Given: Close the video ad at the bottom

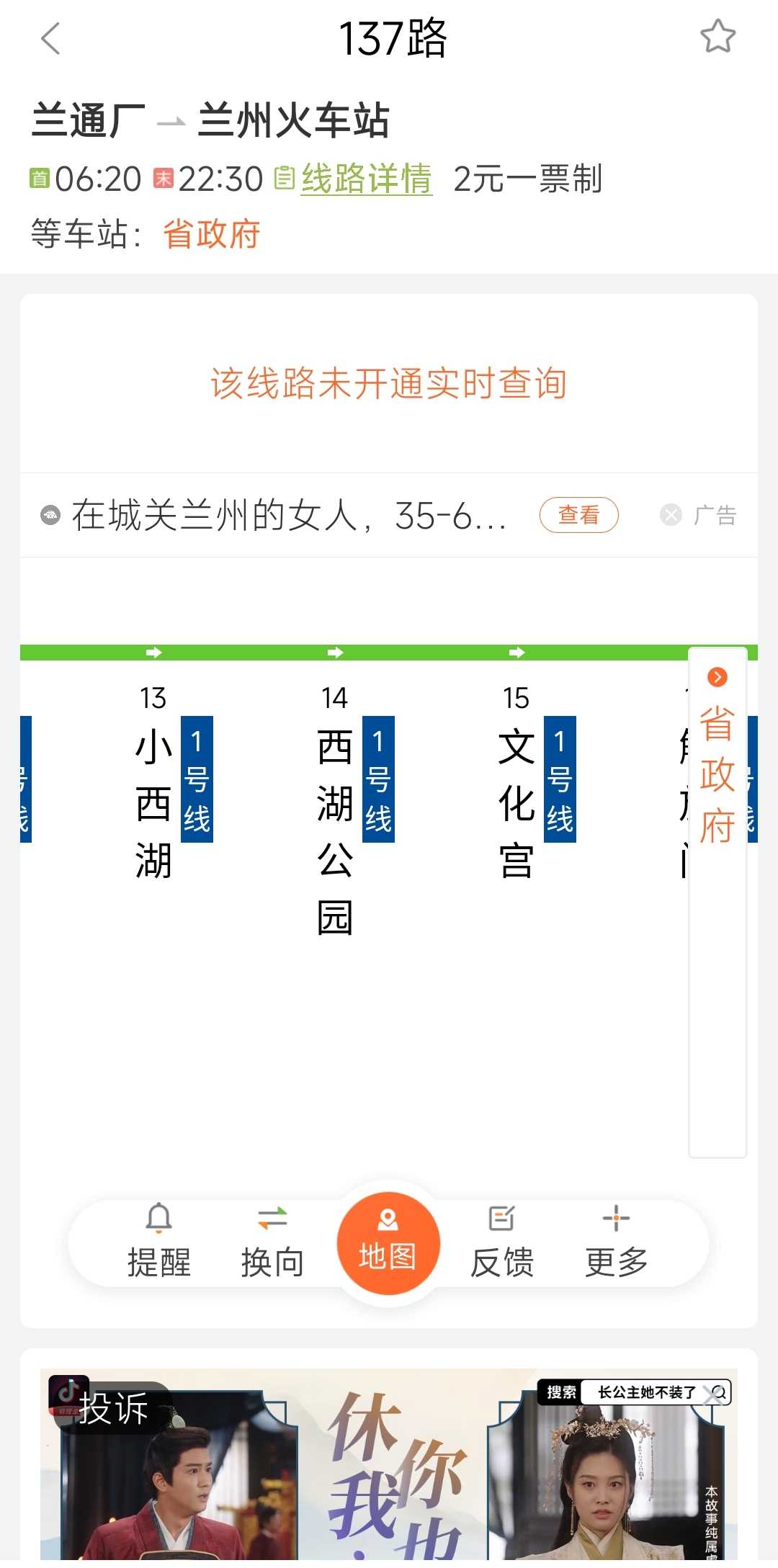Looking at the screenshot, I should pyautogui.click(x=713, y=1395).
